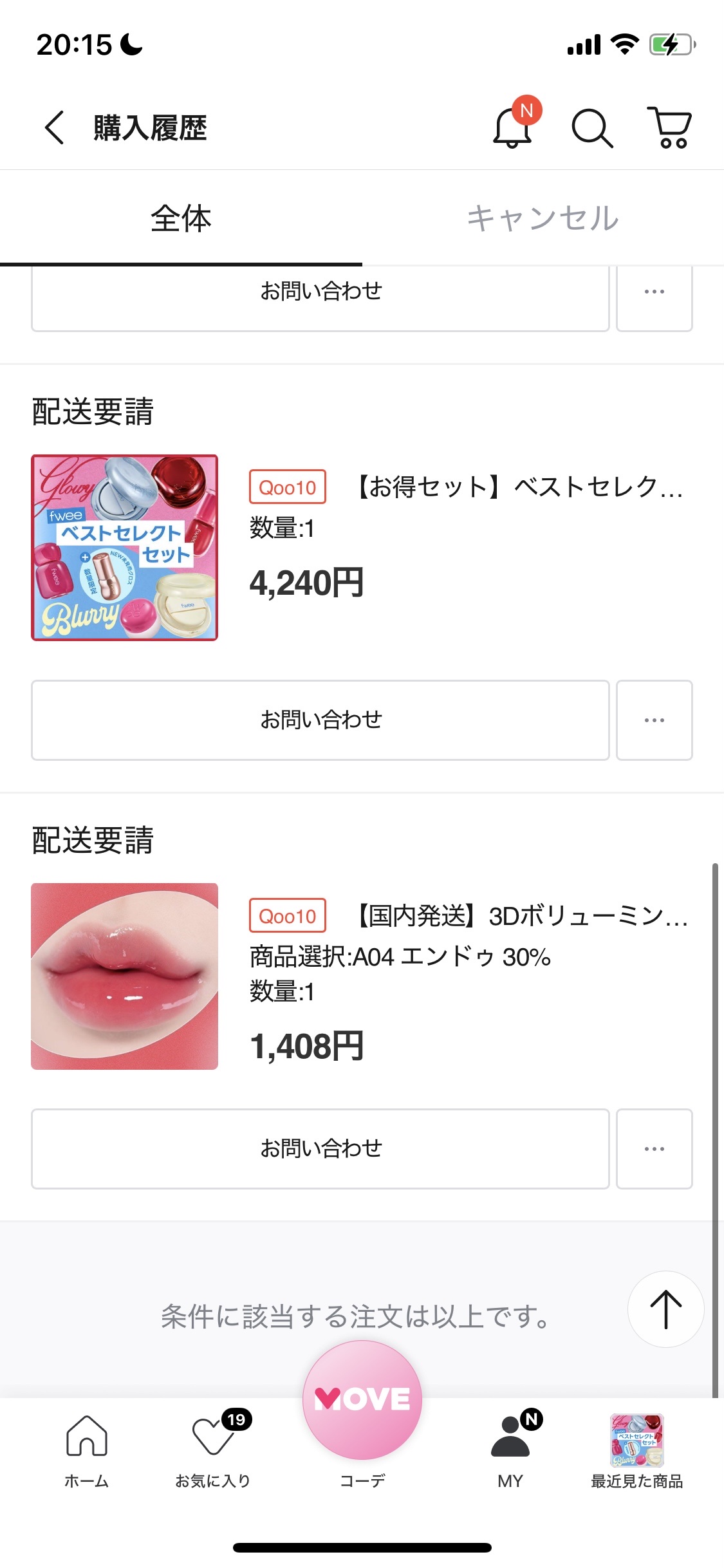Open the topmost order's more options menu
This screenshot has height=1568, width=724.
654,290
